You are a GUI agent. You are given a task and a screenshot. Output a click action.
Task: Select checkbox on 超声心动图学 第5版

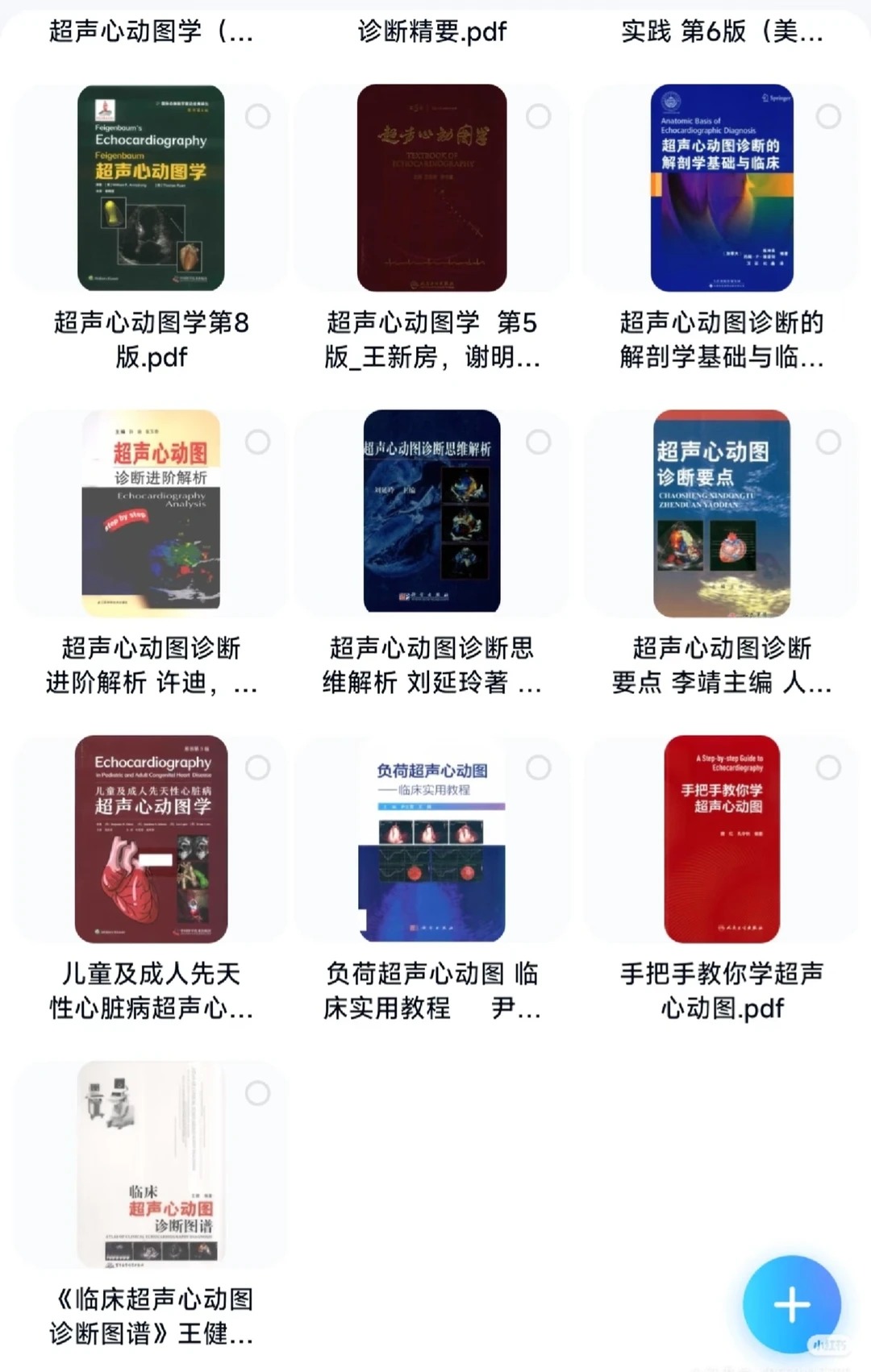click(x=538, y=116)
